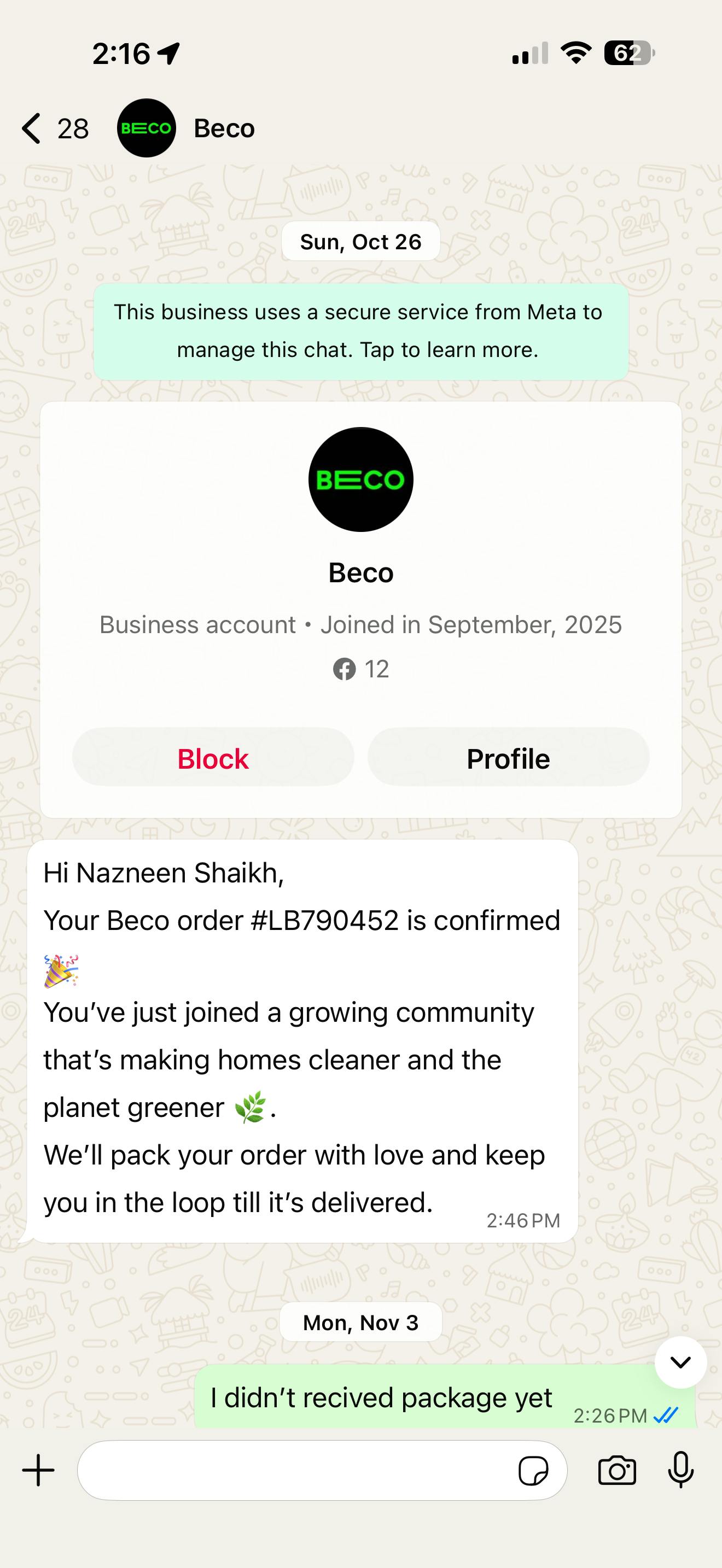
Task: View Beco's business profile
Action: click(508, 758)
